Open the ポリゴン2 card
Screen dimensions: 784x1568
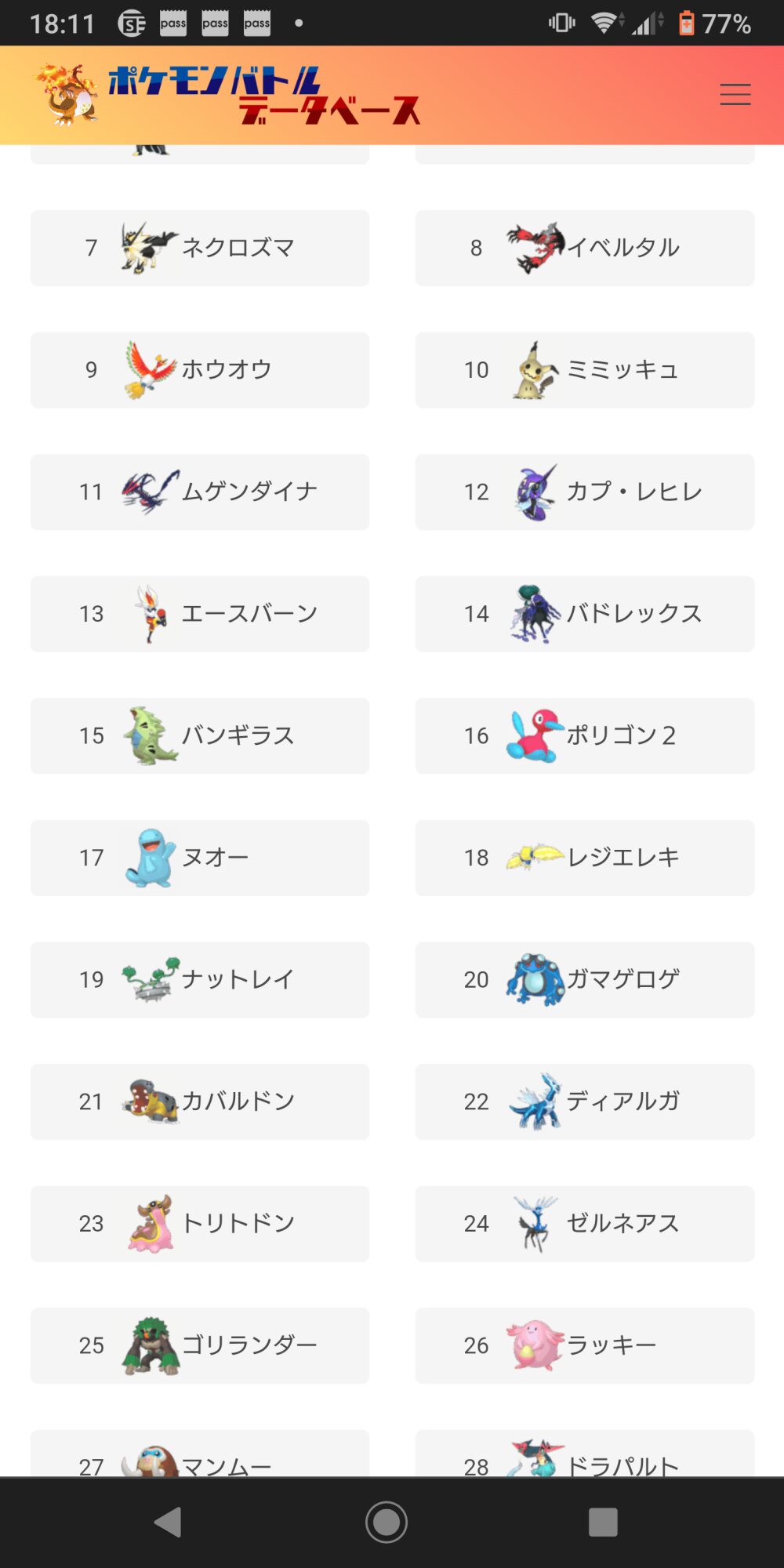584,735
